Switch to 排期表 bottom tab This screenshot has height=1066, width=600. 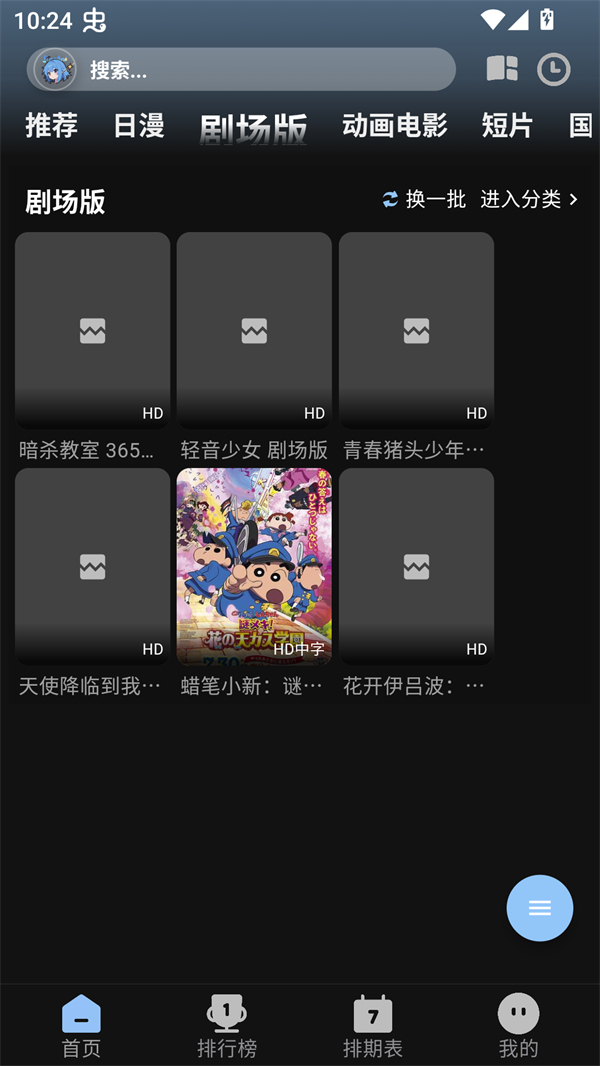[372, 1027]
